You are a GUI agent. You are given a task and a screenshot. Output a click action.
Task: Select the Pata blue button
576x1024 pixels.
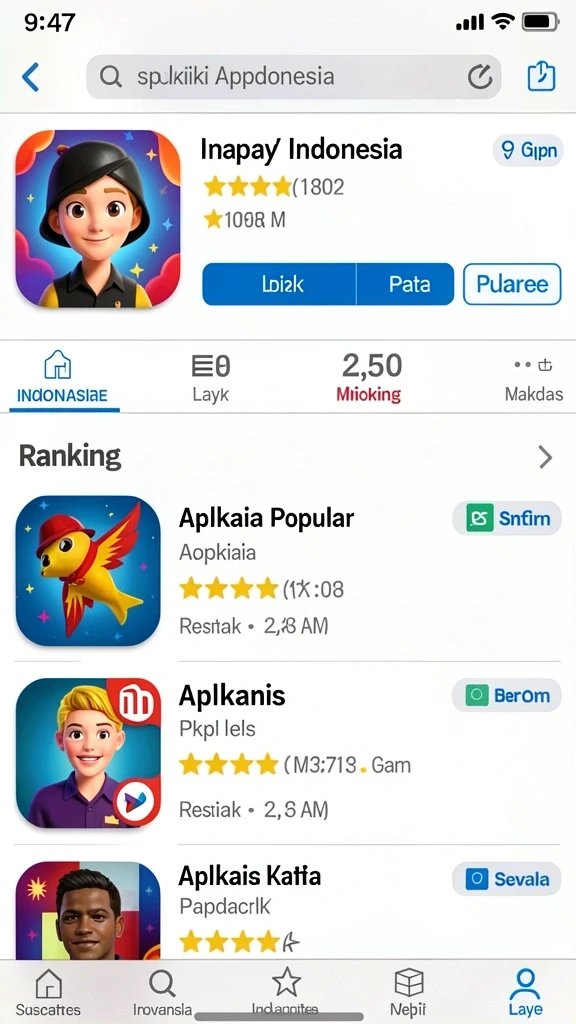pyautogui.click(x=406, y=284)
